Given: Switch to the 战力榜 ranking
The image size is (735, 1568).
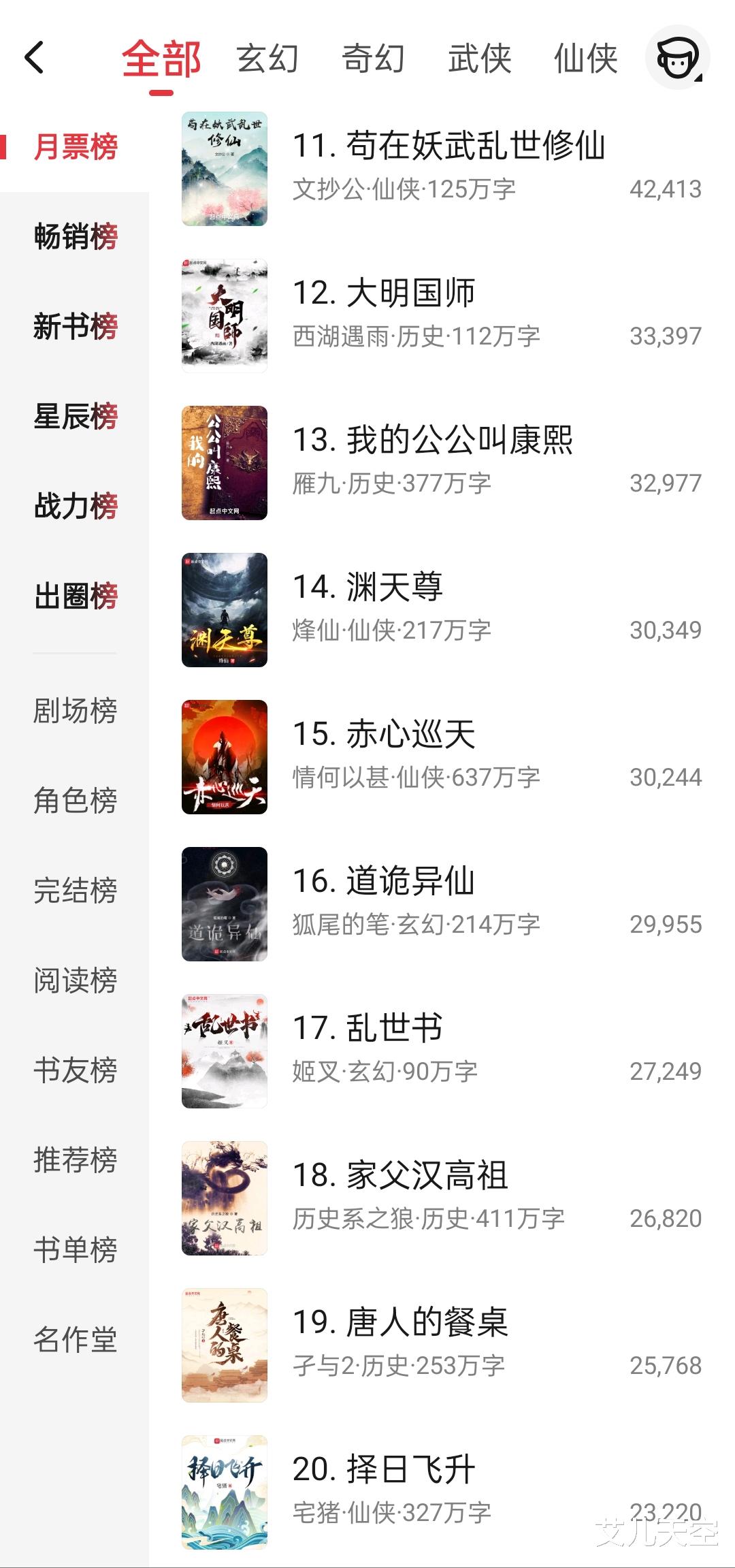Looking at the screenshot, I should pyautogui.click(x=76, y=507).
